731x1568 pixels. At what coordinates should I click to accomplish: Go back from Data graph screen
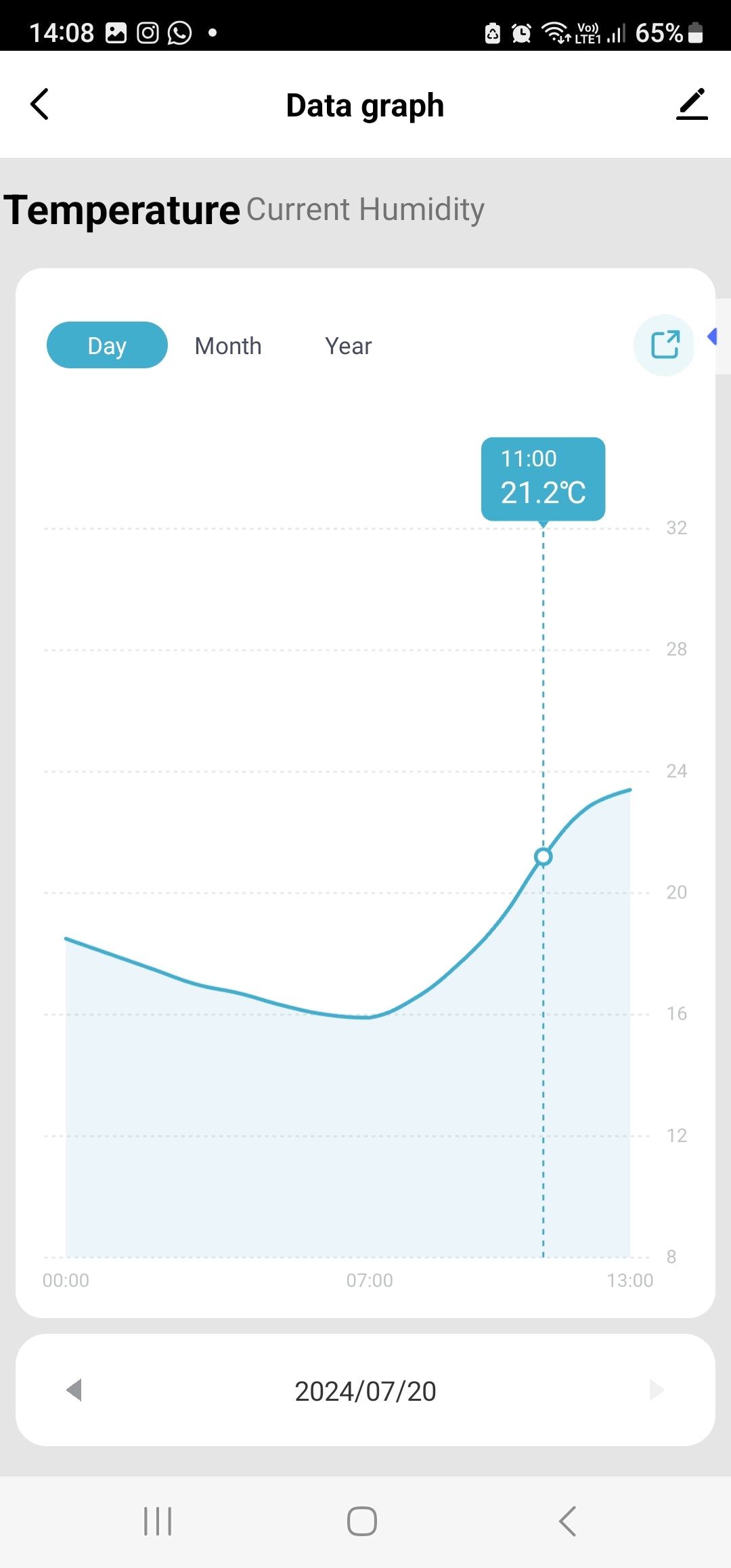tap(40, 104)
